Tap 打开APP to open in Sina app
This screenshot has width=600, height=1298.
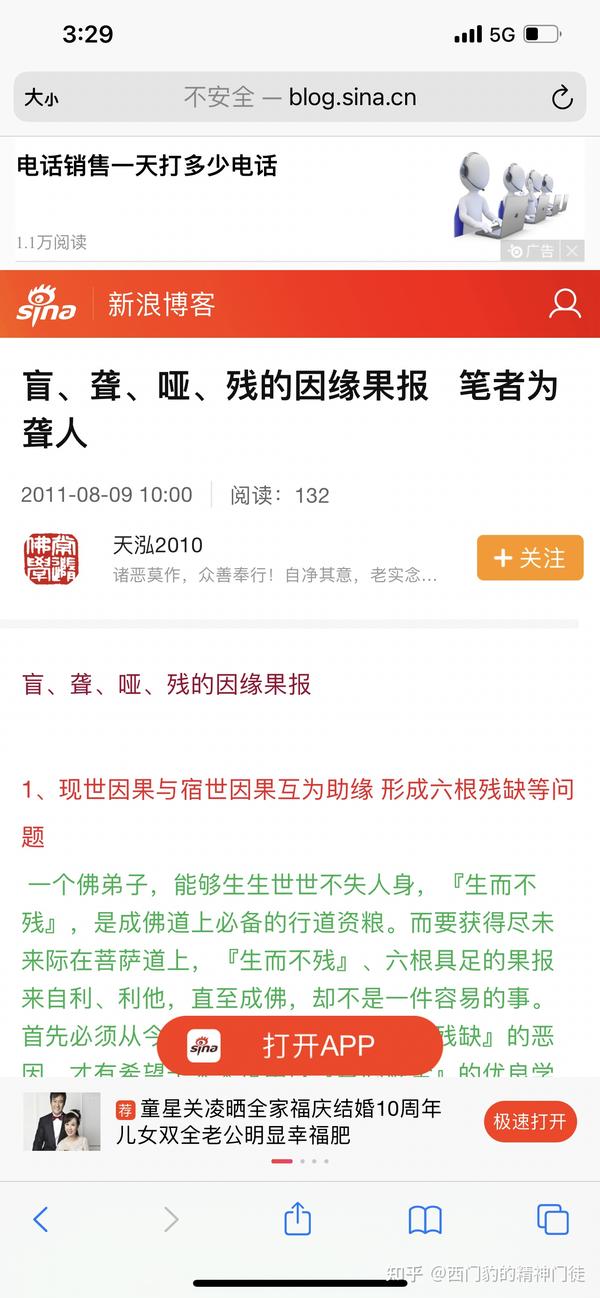click(300, 1046)
